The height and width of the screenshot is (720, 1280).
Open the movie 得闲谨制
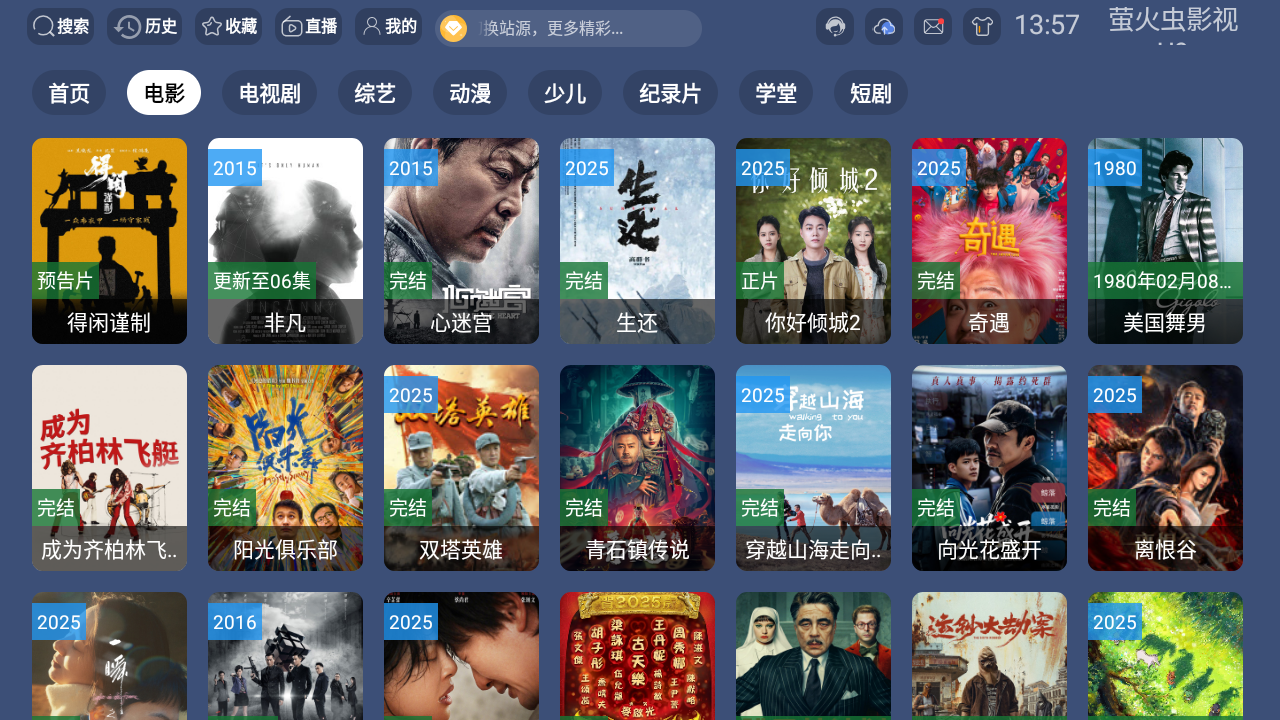pyautogui.click(x=109, y=240)
